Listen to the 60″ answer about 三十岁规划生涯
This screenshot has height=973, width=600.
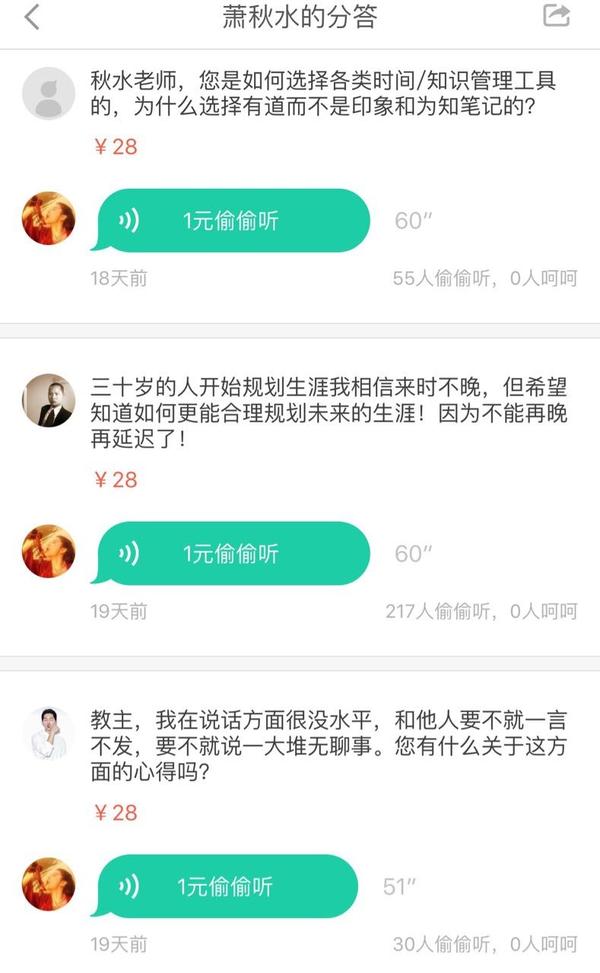tap(230, 554)
